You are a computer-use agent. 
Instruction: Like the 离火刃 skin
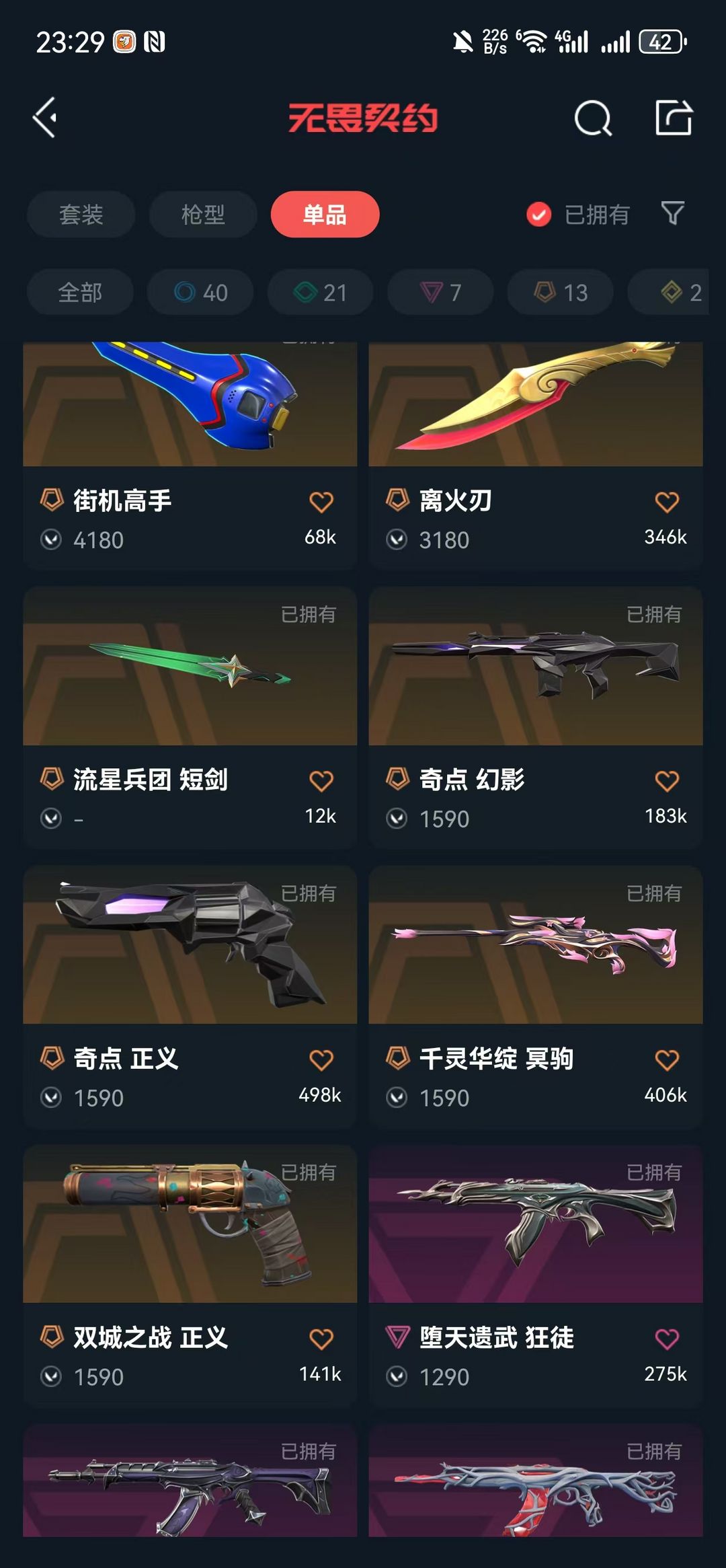667,502
